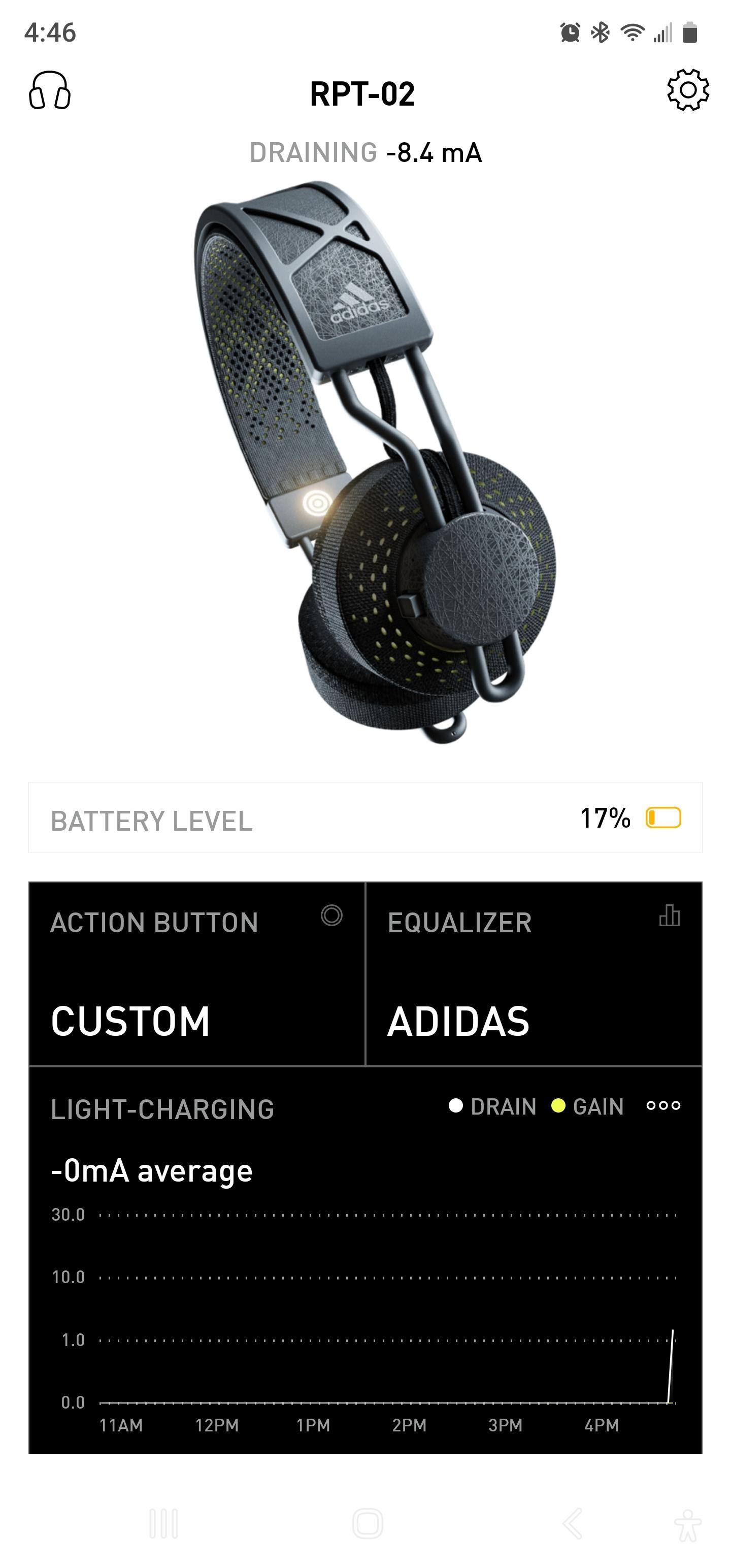Screen dimensions: 731x1568
Task: Select the EQUALIZER panel
Action: [x=536, y=974]
